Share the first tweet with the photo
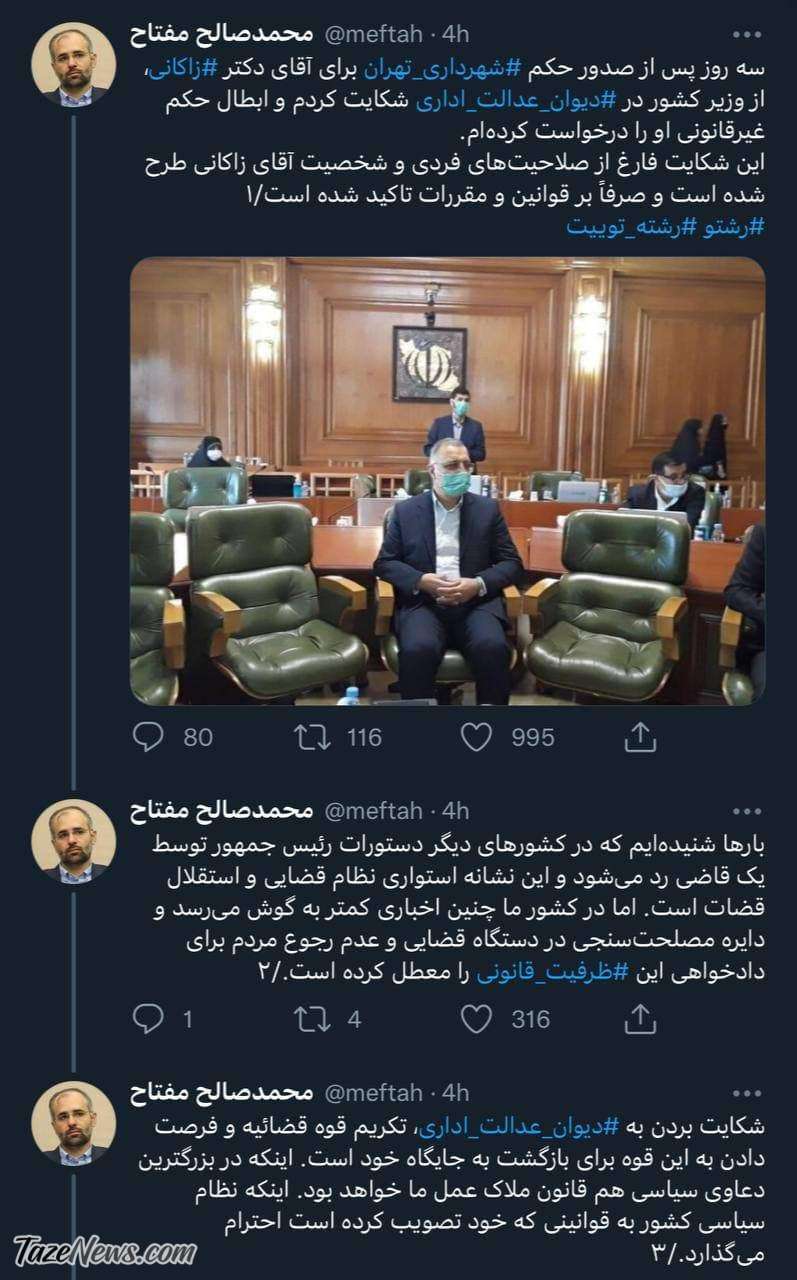 pos(639,737)
